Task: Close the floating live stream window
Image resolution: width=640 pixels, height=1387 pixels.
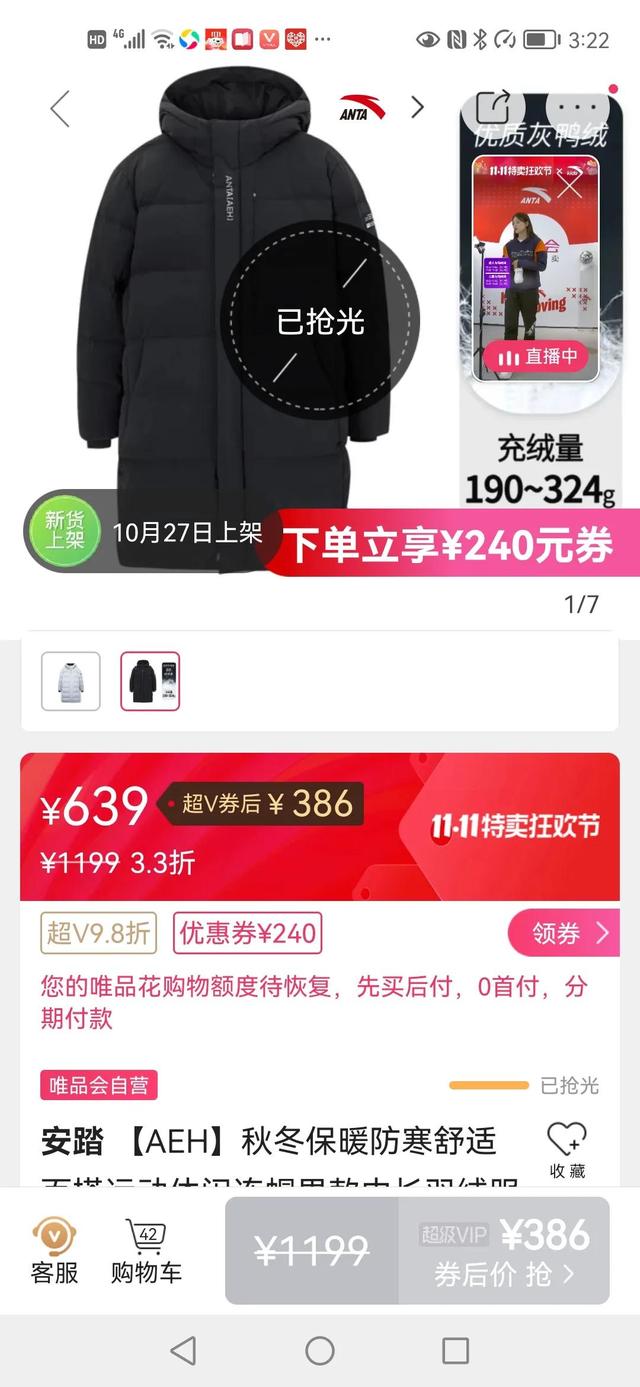Action: pyautogui.click(x=570, y=184)
